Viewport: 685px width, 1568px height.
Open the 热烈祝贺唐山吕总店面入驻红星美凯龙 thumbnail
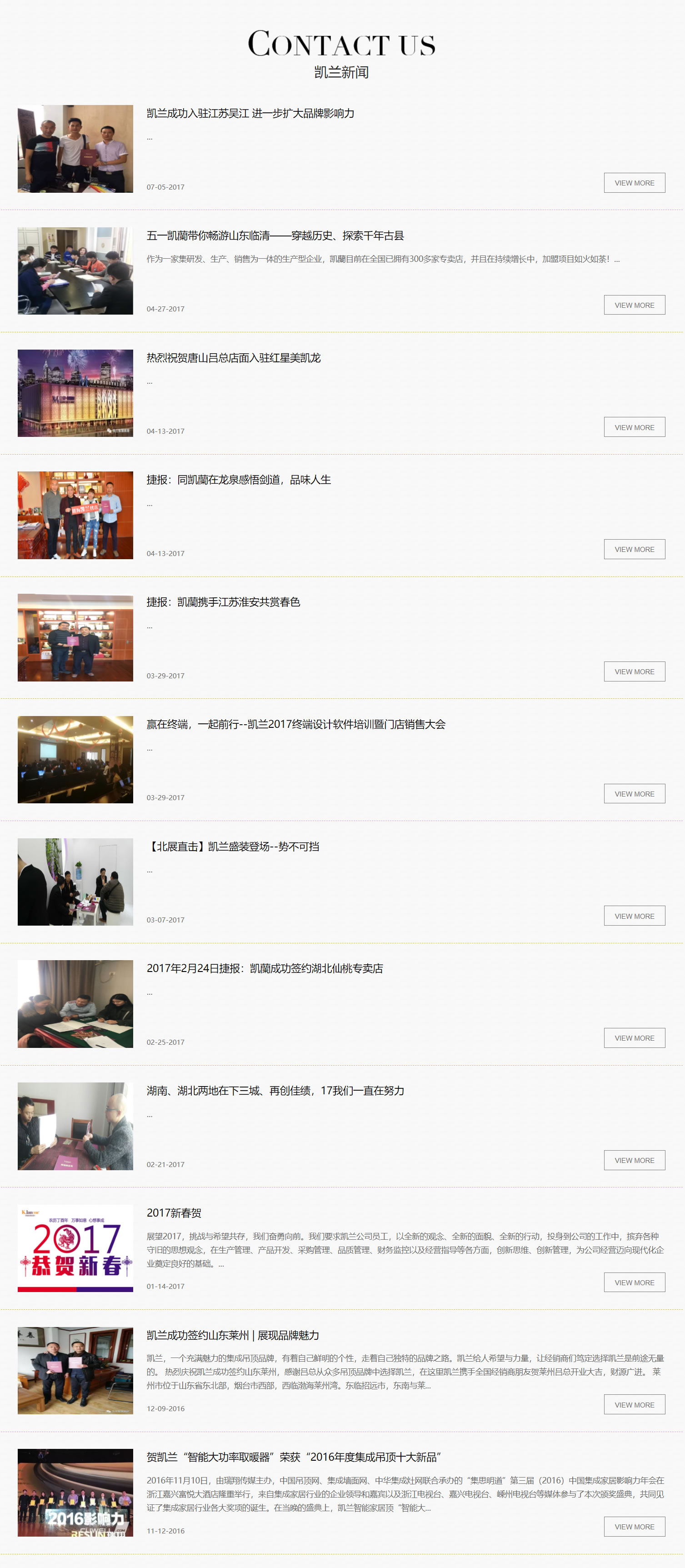[x=75, y=393]
